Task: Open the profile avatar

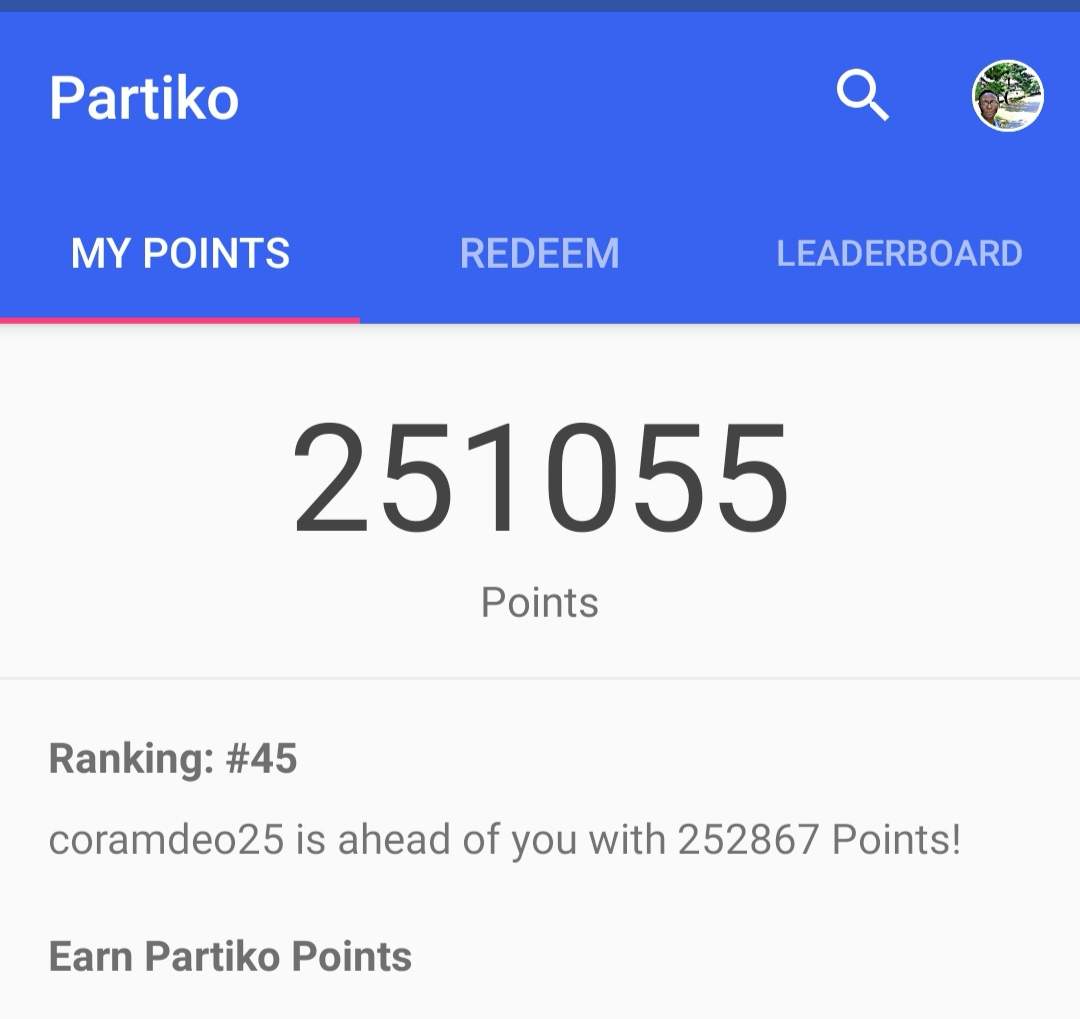Action: coord(1008,96)
